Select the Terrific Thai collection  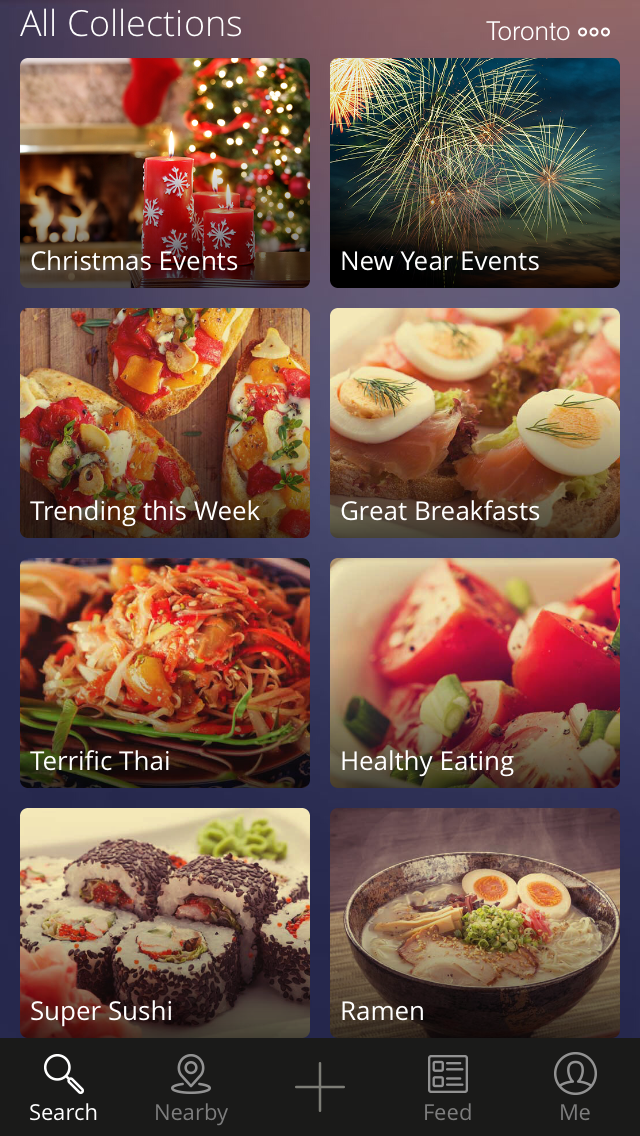click(x=165, y=673)
